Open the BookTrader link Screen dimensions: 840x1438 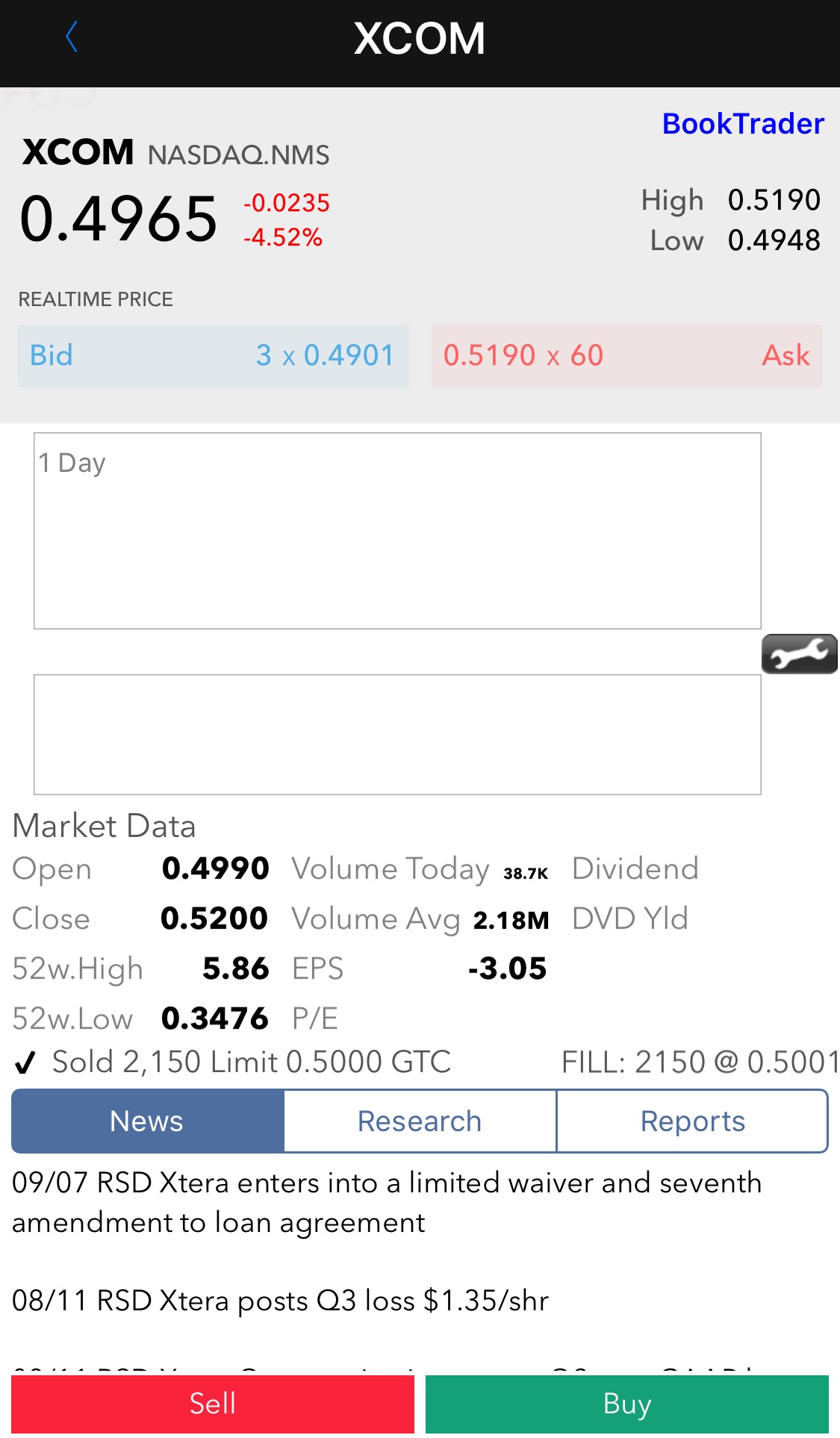pyautogui.click(x=743, y=124)
